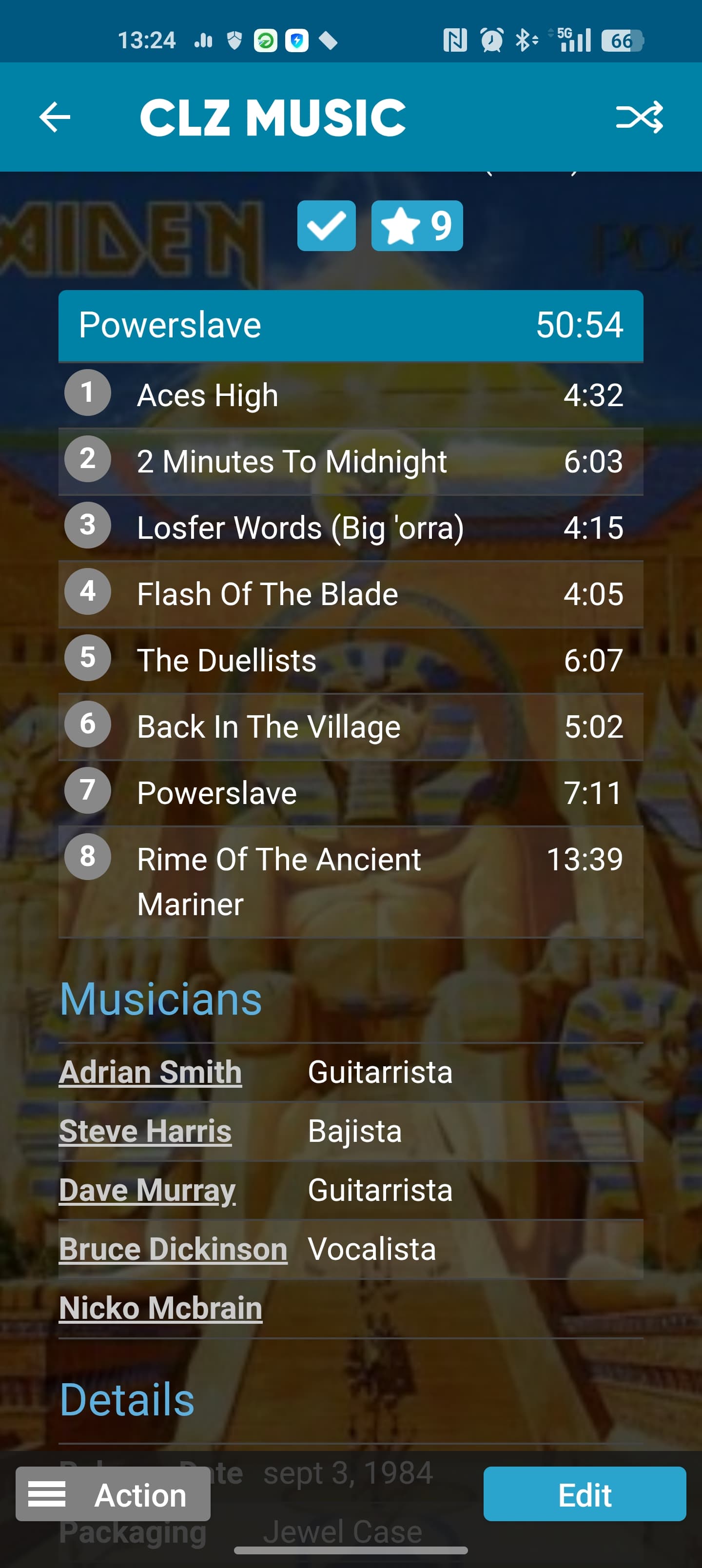Screen dimensions: 702x1568
Task: Edit this album's details
Action: click(x=585, y=1494)
